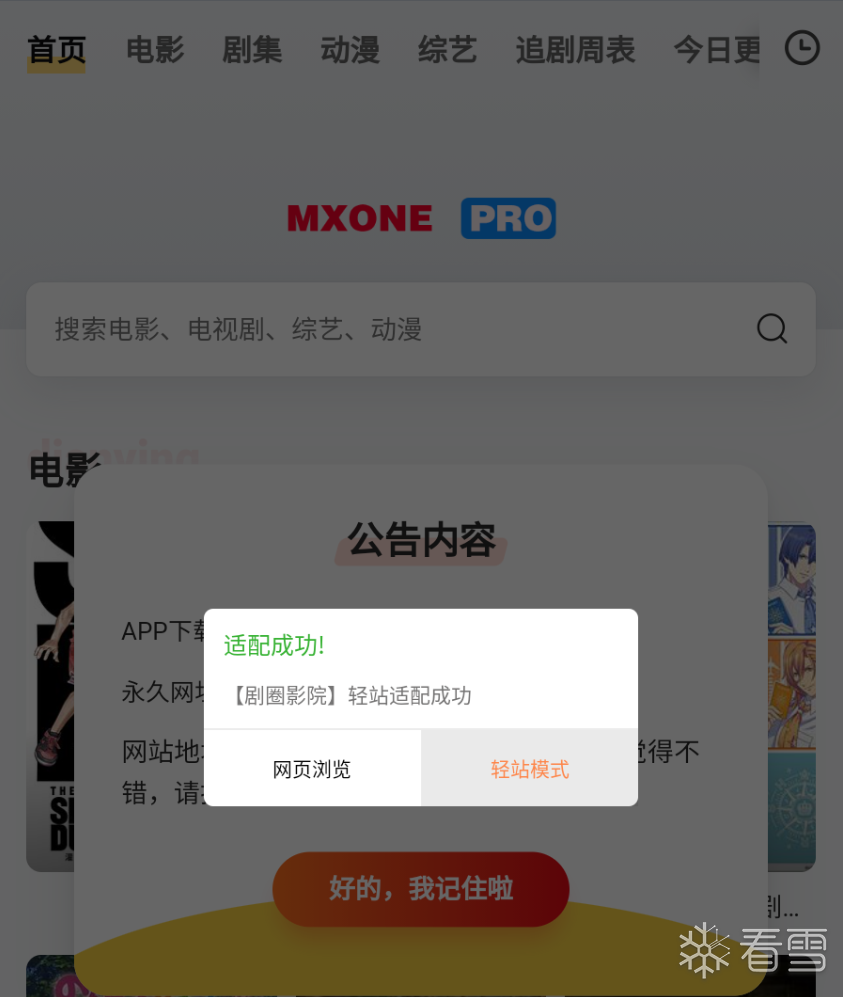The height and width of the screenshot is (997, 843).
Task: Select the 首页 tab
Action: point(57,49)
